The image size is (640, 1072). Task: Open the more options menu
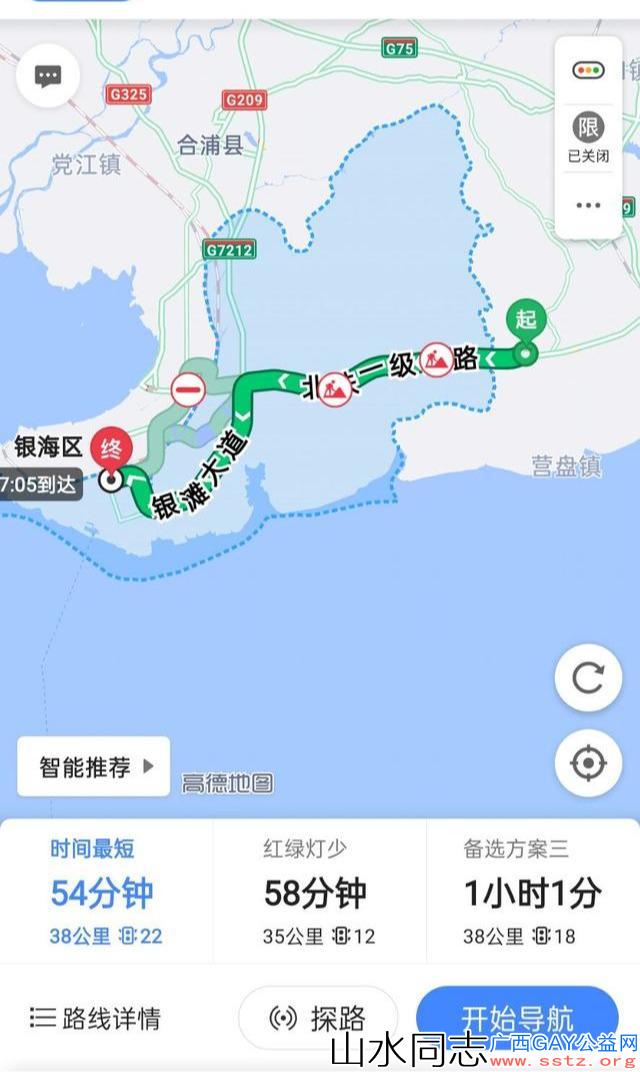click(x=588, y=205)
